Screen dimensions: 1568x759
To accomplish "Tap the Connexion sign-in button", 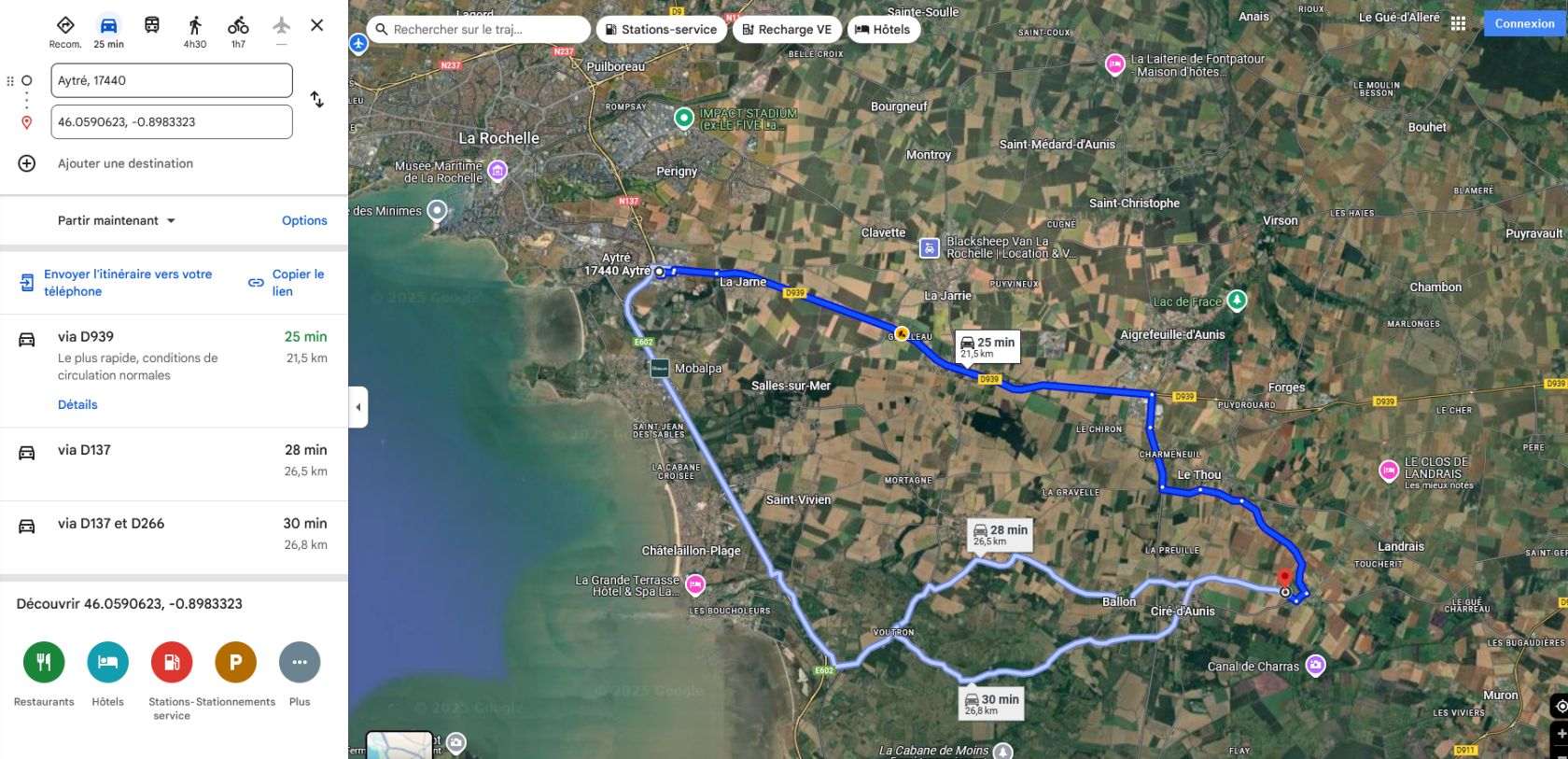I will pos(1524,23).
